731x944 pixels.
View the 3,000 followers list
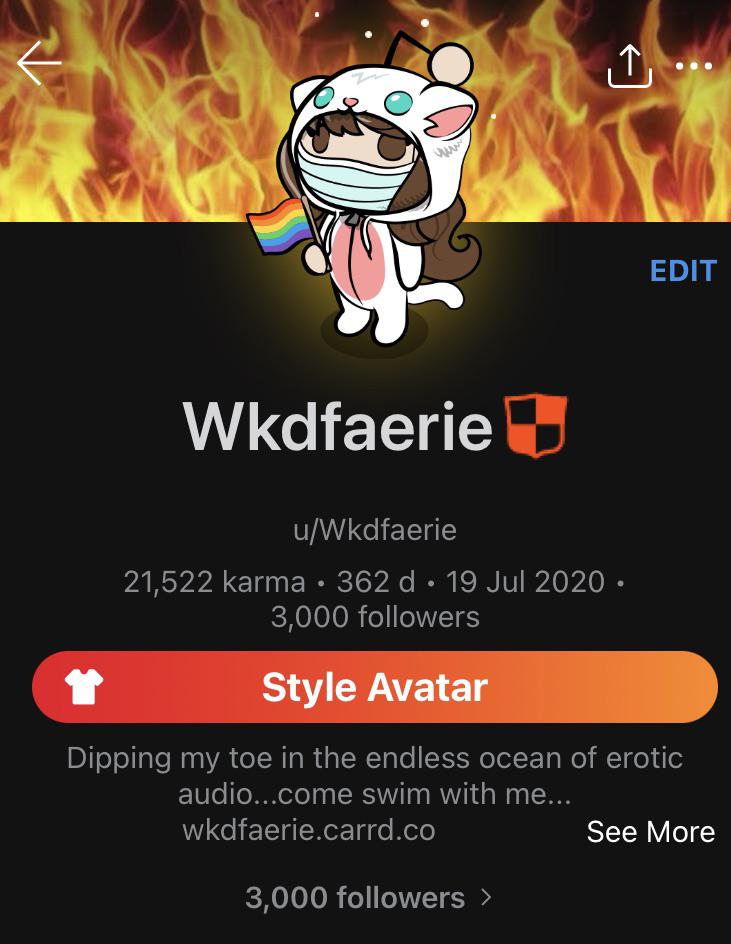(368, 897)
